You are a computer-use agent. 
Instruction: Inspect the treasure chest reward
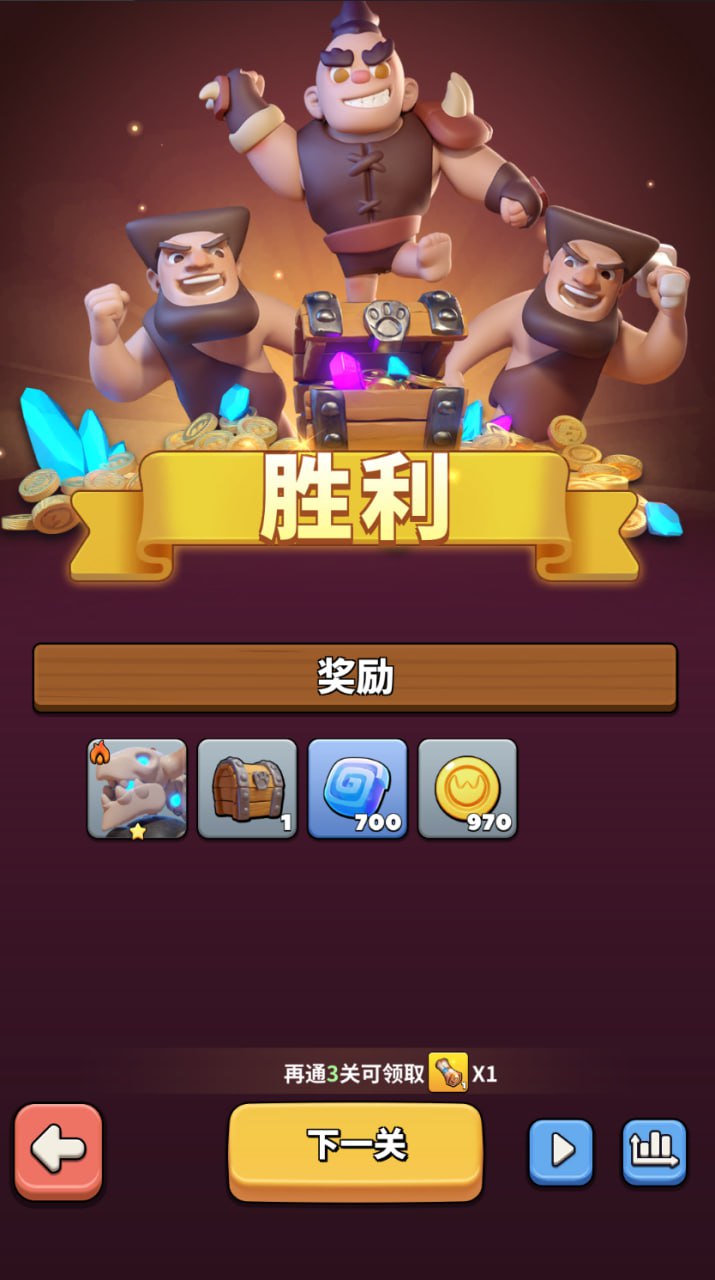click(x=247, y=788)
